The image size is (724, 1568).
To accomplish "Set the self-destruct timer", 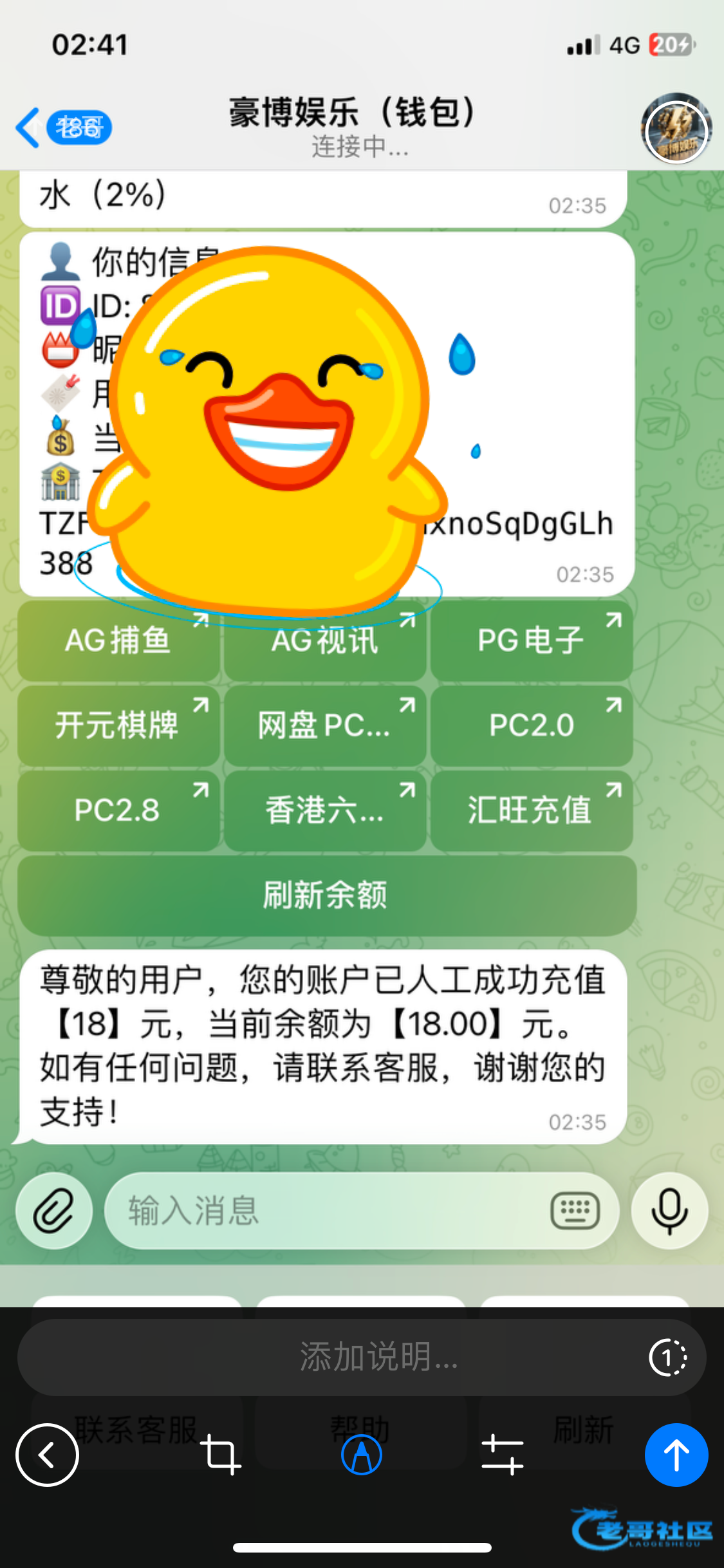I will point(667,1357).
